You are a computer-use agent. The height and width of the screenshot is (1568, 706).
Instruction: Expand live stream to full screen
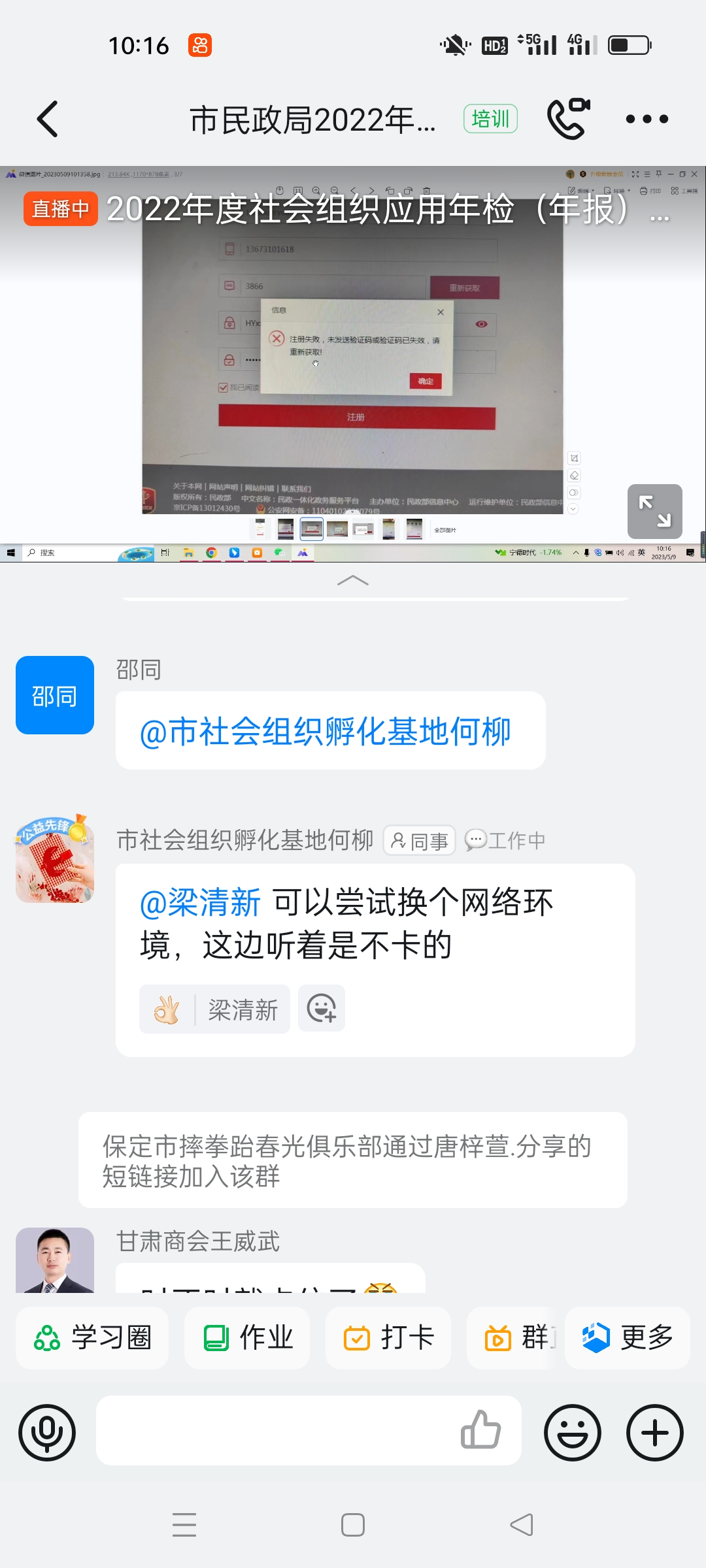[x=654, y=511]
